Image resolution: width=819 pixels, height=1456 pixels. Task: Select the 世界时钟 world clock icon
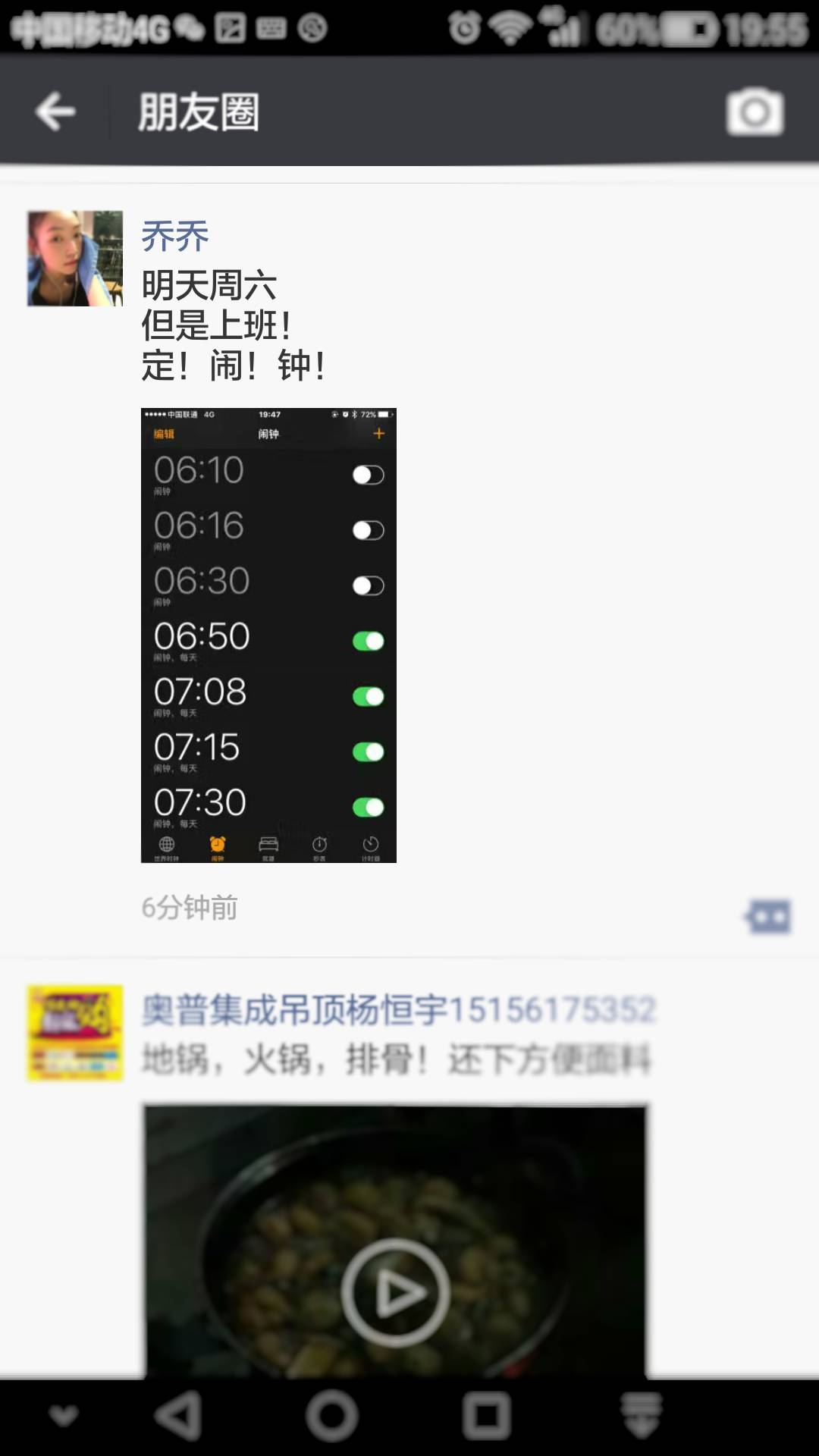pyautogui.click(x=165, y=843)
